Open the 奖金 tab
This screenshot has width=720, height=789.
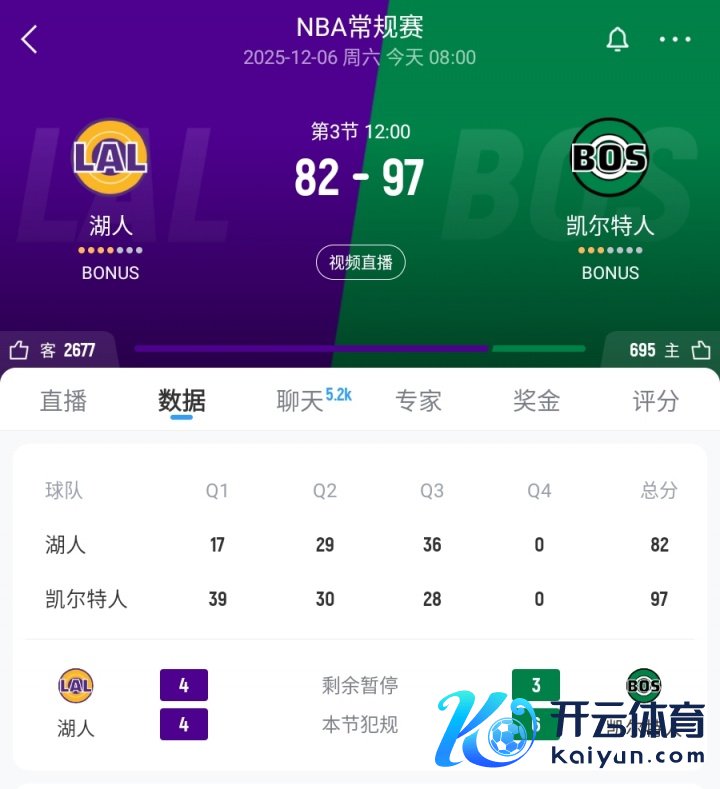(536, 401)
